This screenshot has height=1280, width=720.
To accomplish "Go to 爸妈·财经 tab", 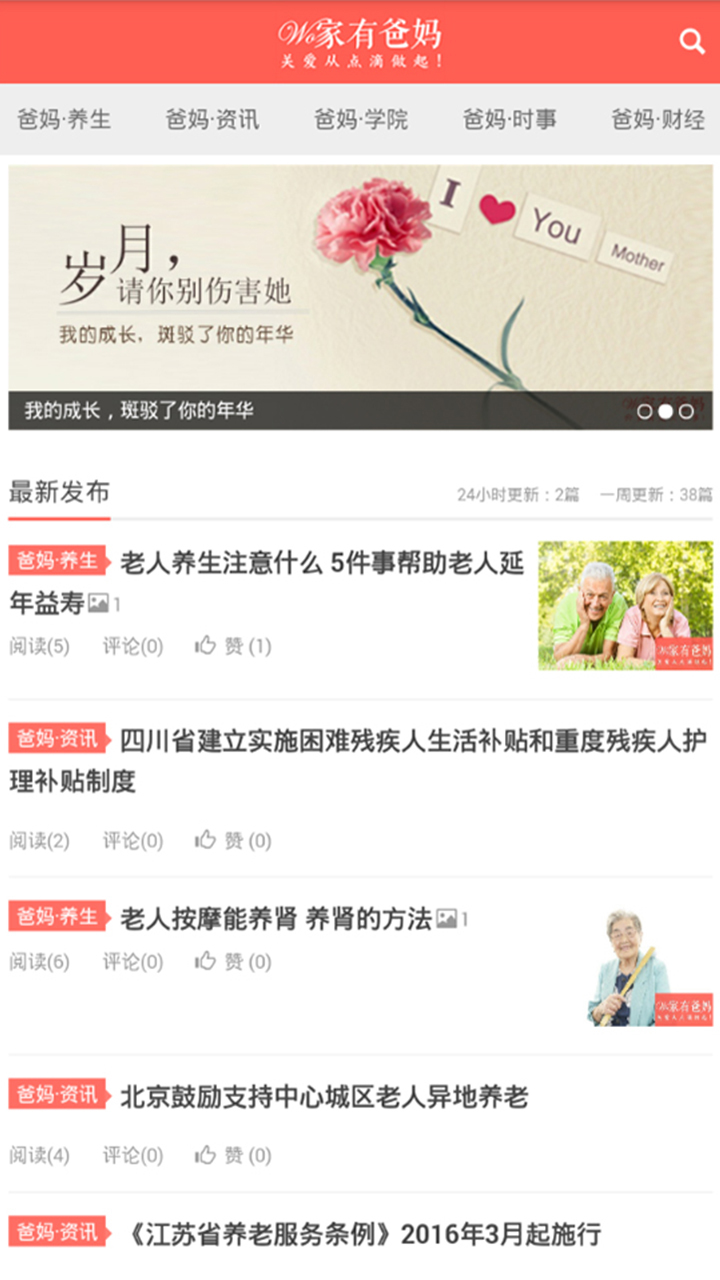I will [x=658, y=120].
